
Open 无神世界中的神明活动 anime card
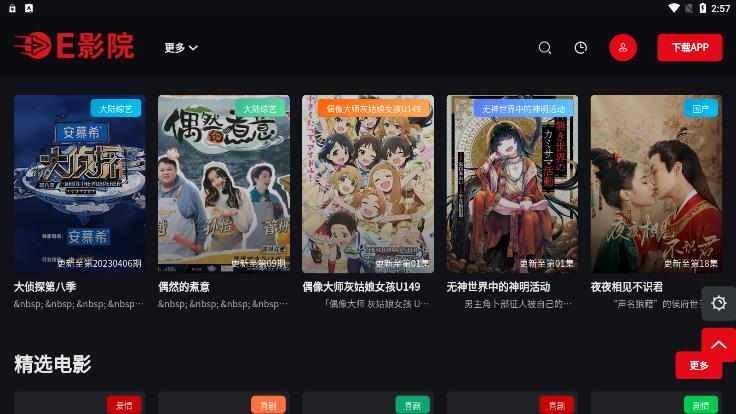(x=511, y=184)
